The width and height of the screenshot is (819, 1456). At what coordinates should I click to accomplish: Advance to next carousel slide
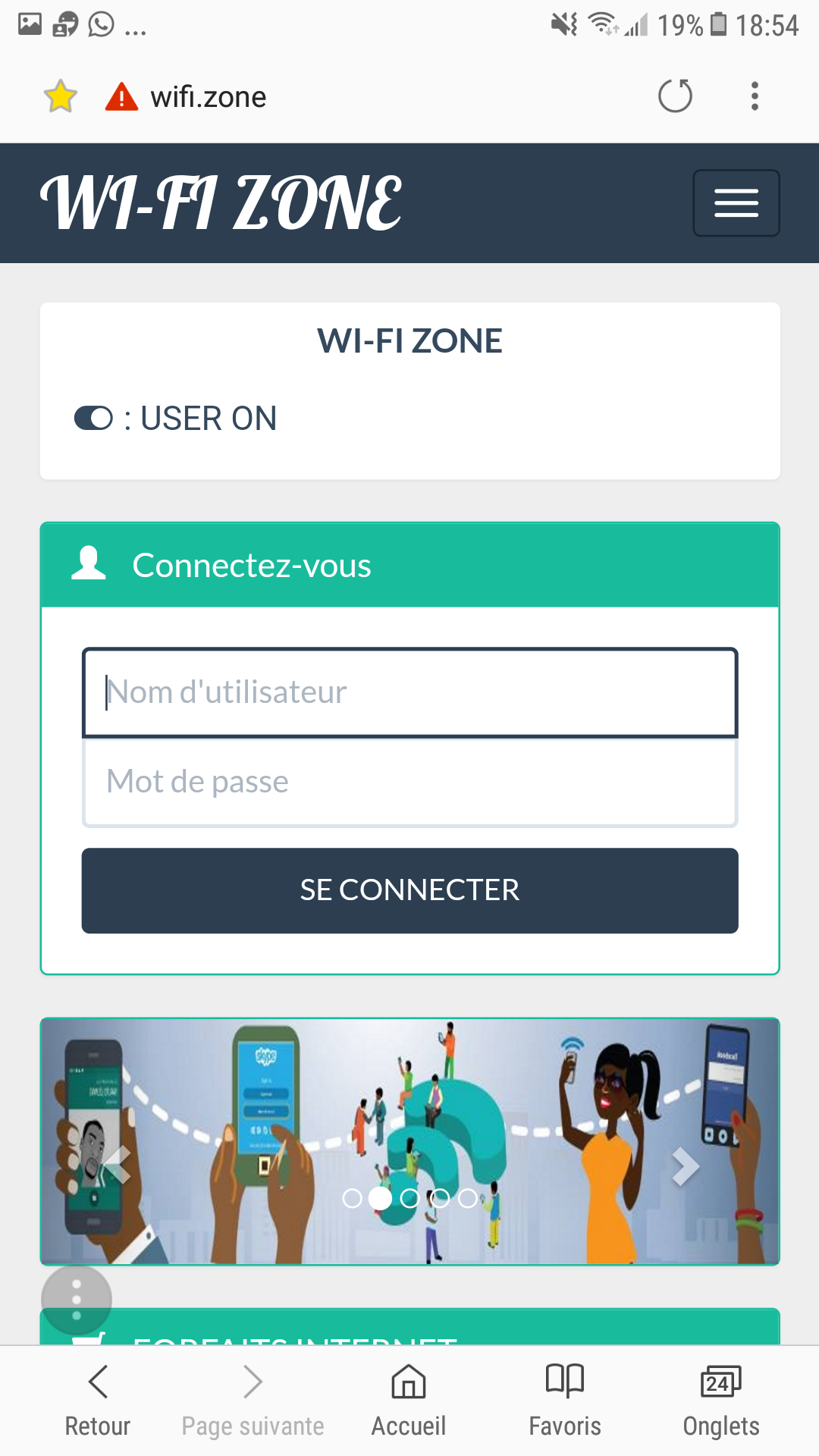tap(685, 1166)
